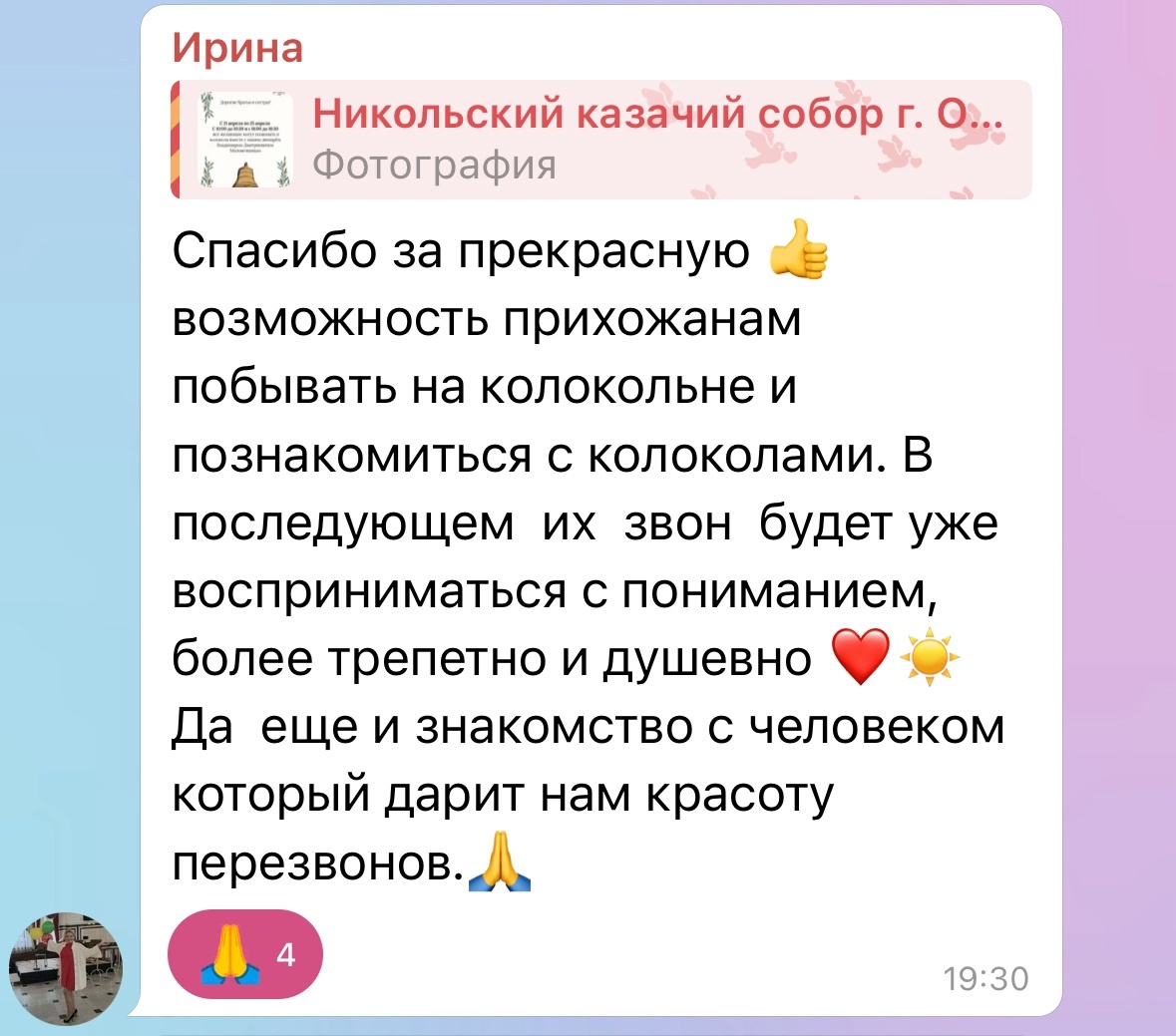Tap the praying hands reaction chip

click(x=245, y=954)
